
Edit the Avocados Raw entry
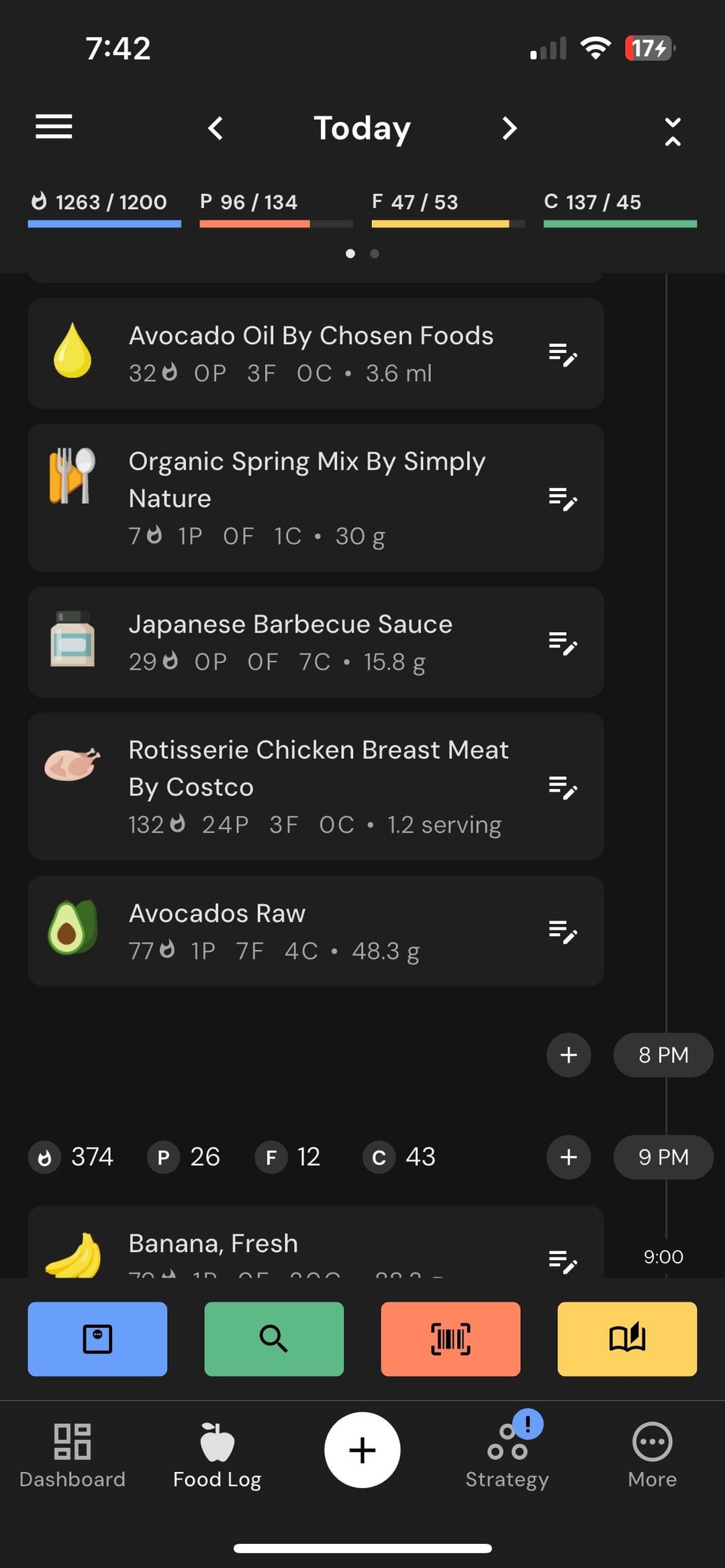pos(563,931)
